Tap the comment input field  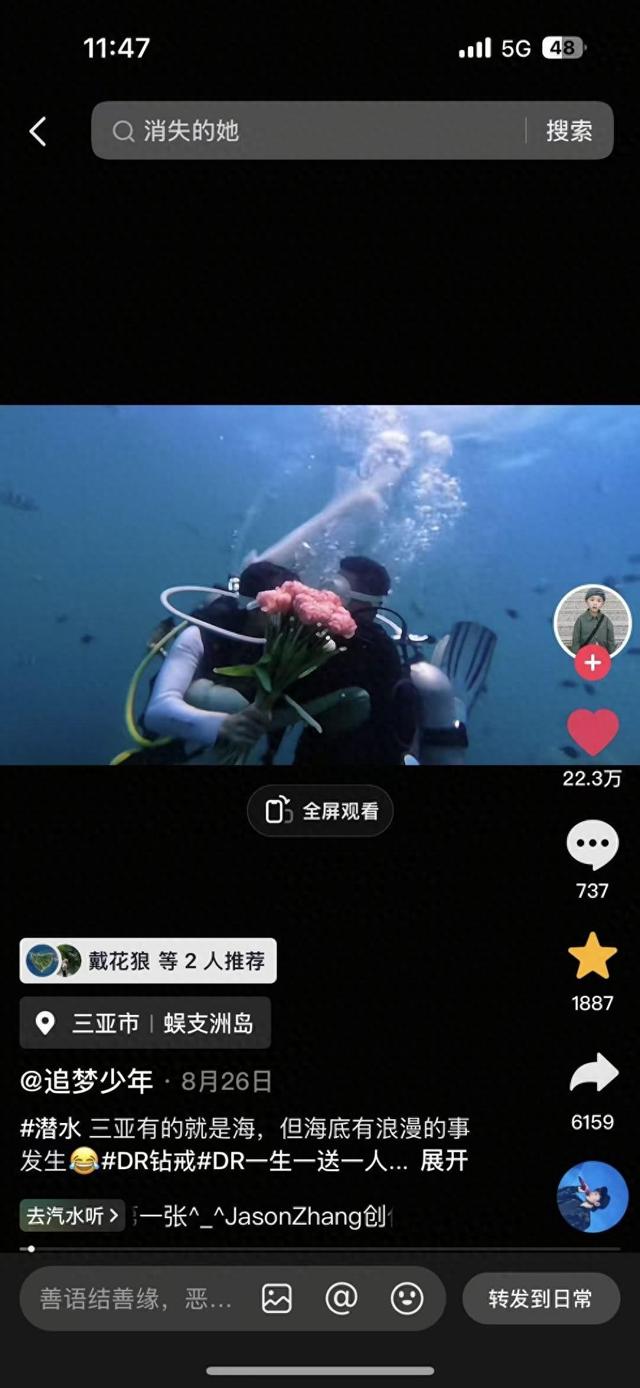(x=135, y=1299)
